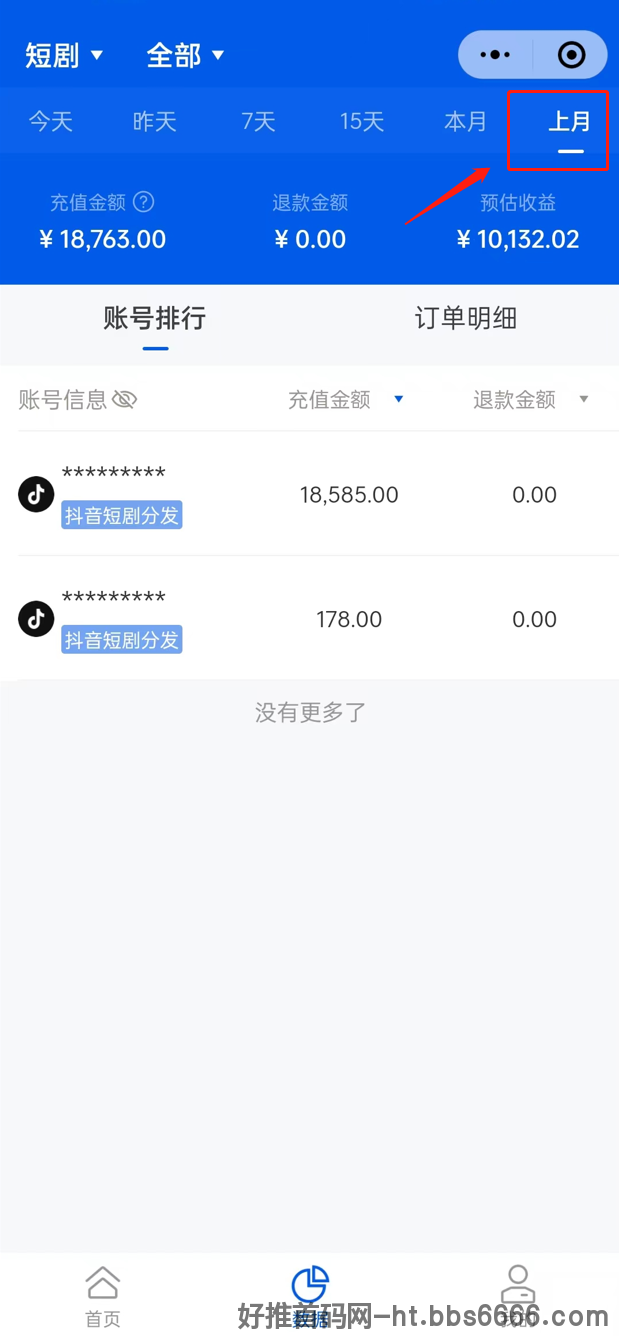Open the mini program three-dot menu
The width and height of the screenshot is (619, 1336).
[x=495, y=54]
